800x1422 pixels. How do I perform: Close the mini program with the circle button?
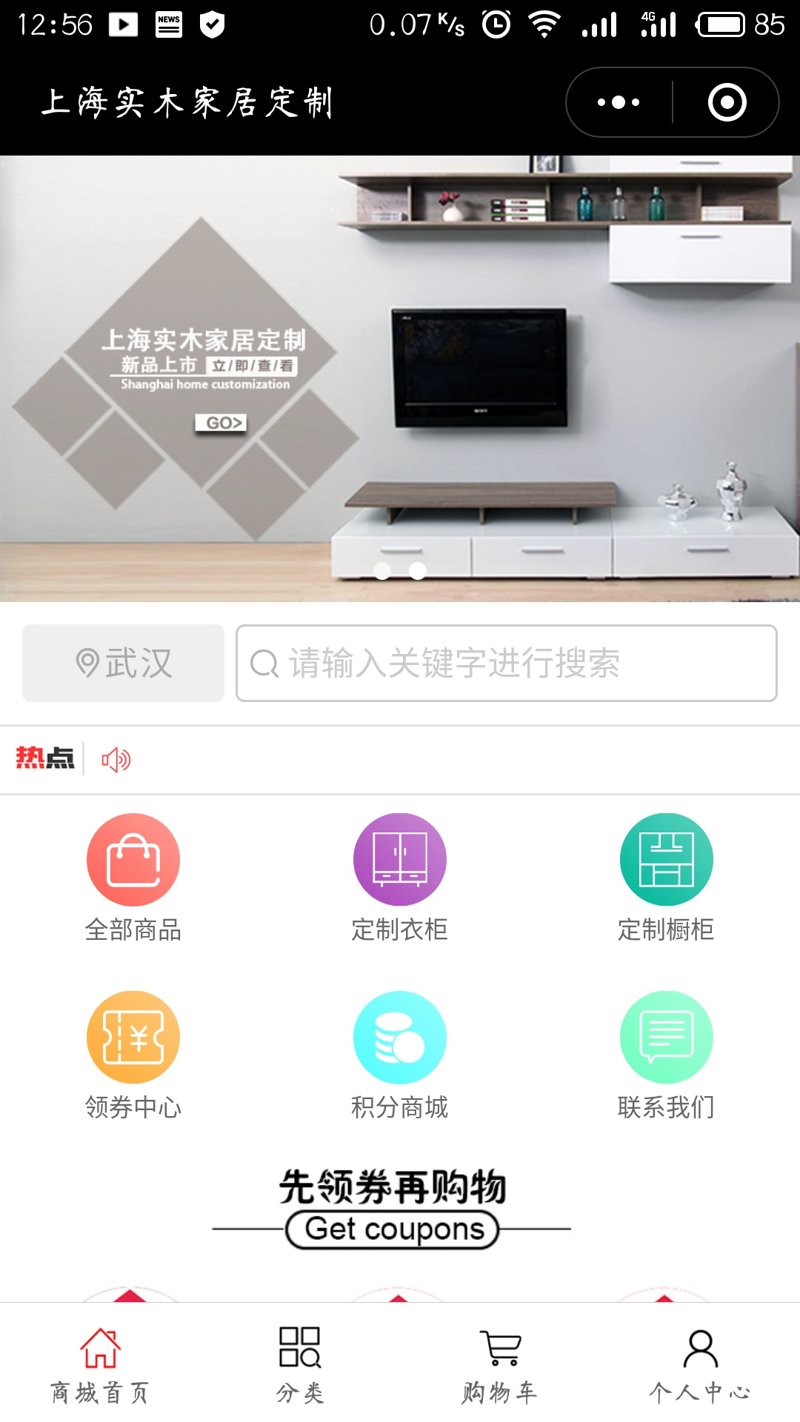(726, 102)
